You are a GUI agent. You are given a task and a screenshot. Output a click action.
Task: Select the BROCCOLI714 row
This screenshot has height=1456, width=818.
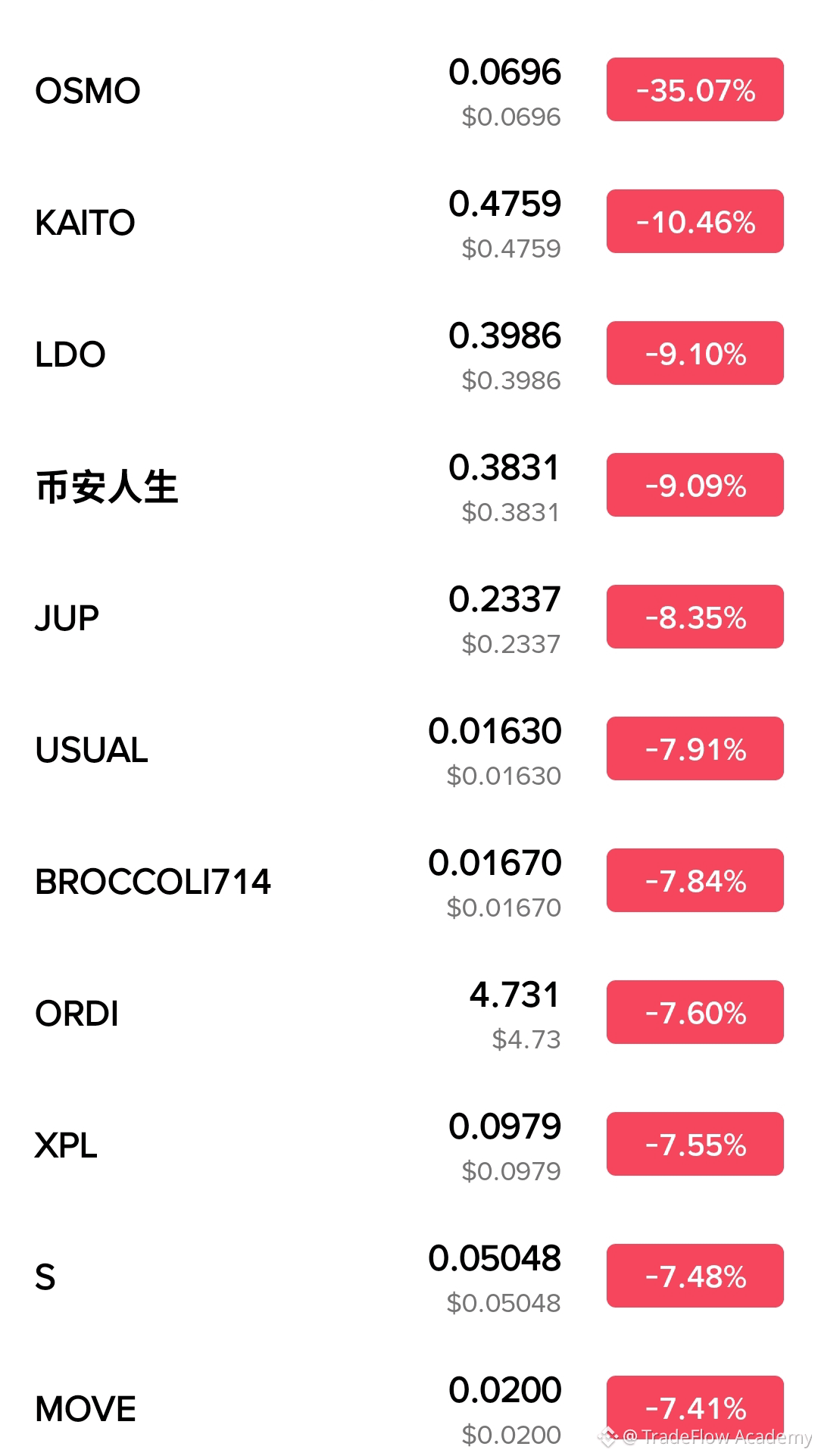[x=409, y=882]
